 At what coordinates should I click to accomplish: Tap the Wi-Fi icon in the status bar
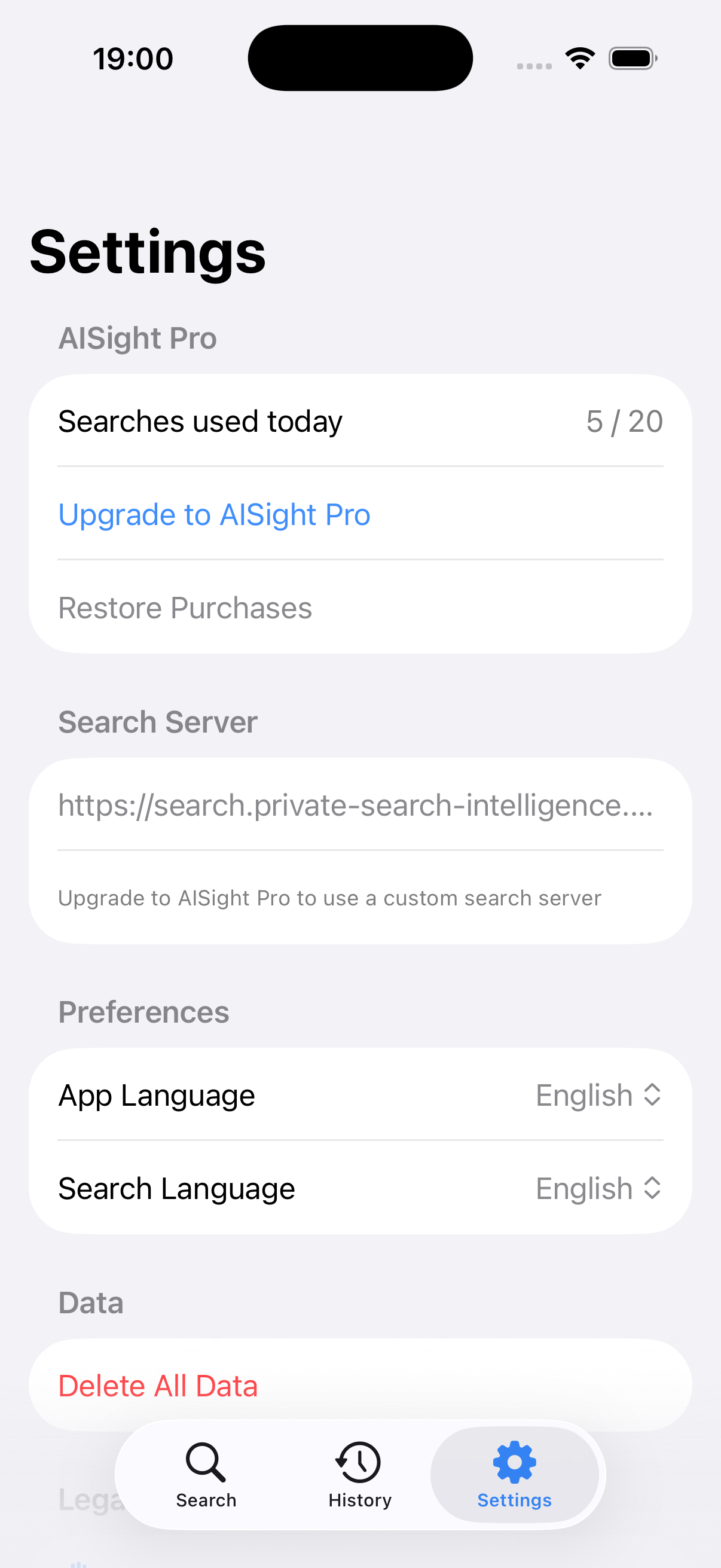point(579,57)
